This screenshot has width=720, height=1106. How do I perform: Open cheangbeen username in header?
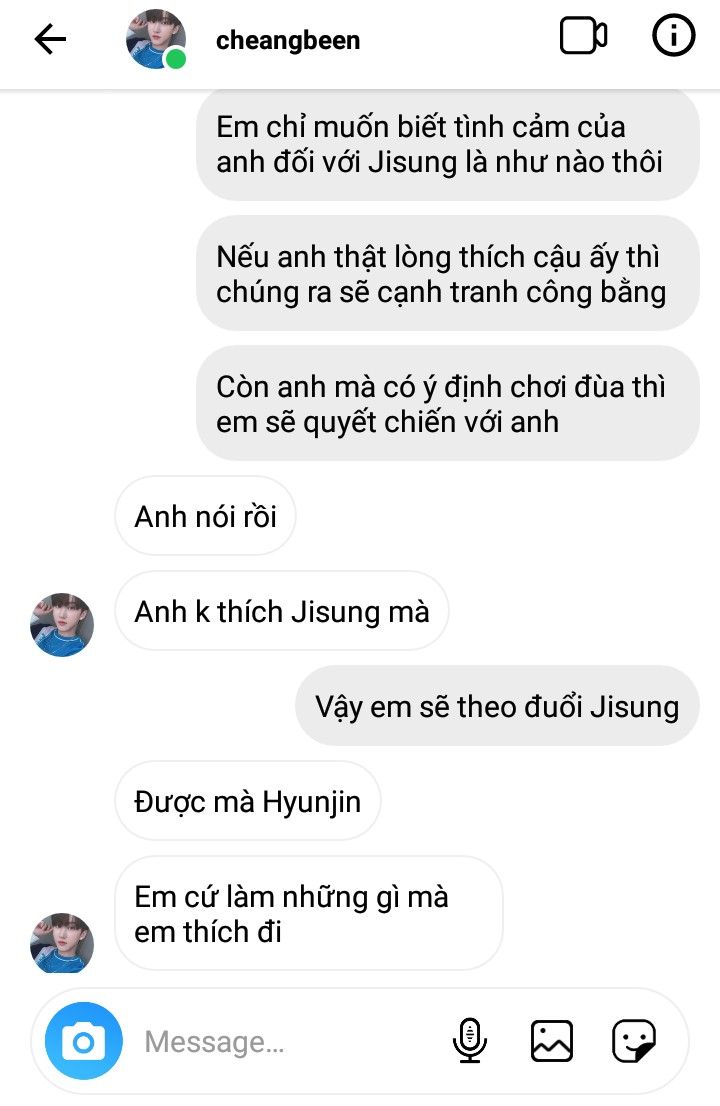pyautogui.click(x=288, y=41)
